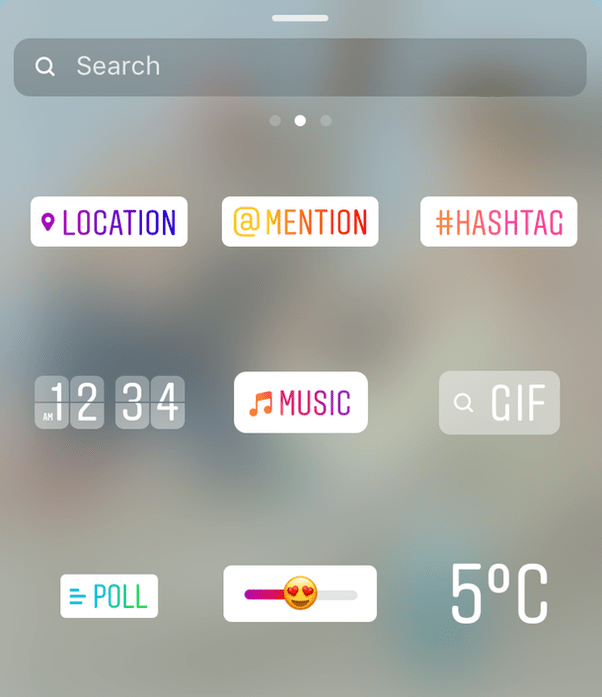Viewport: 602px width, 697px height.
Task: Add the #Hashtag sticker
Action: click(498, 222)
